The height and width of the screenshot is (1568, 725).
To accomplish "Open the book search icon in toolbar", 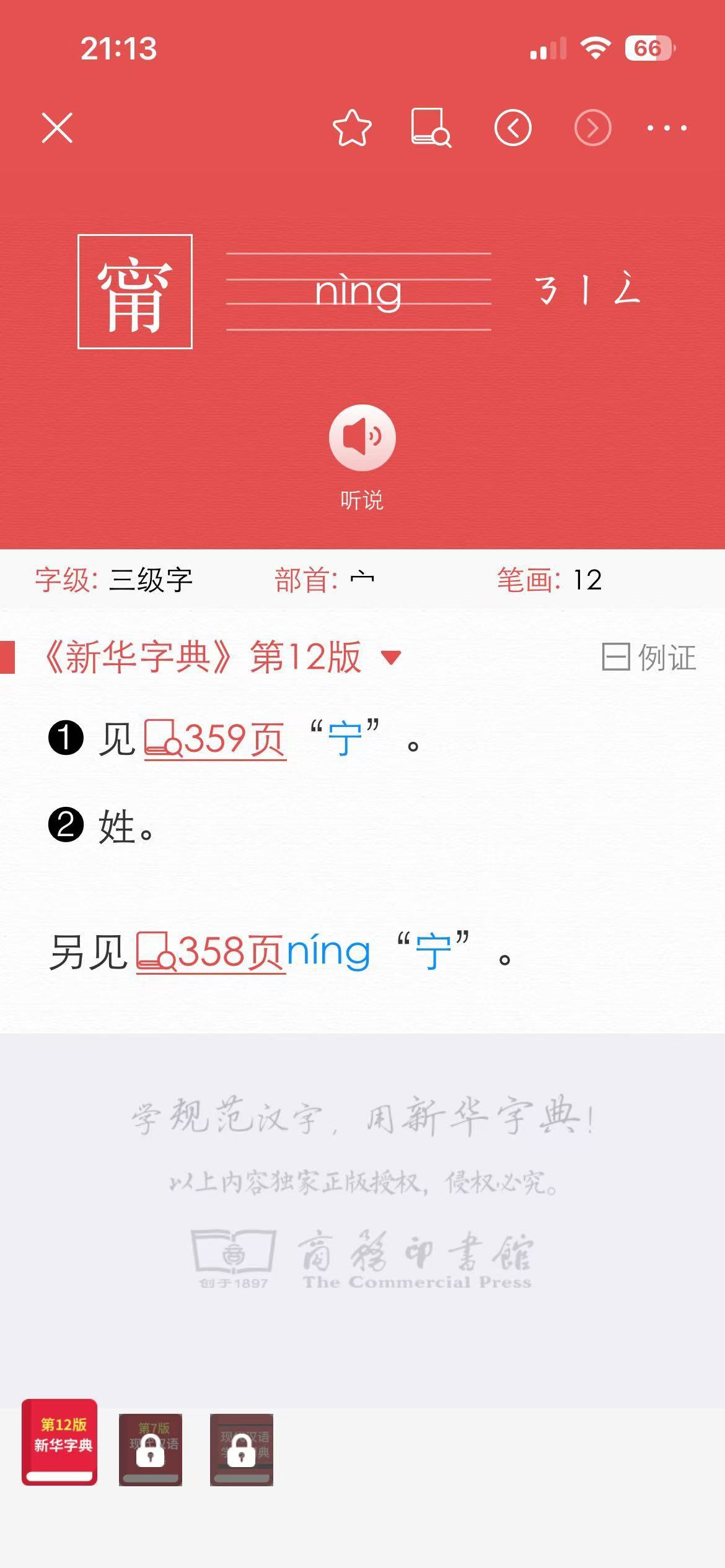I will pyautogui.click(x=431, y=128).
